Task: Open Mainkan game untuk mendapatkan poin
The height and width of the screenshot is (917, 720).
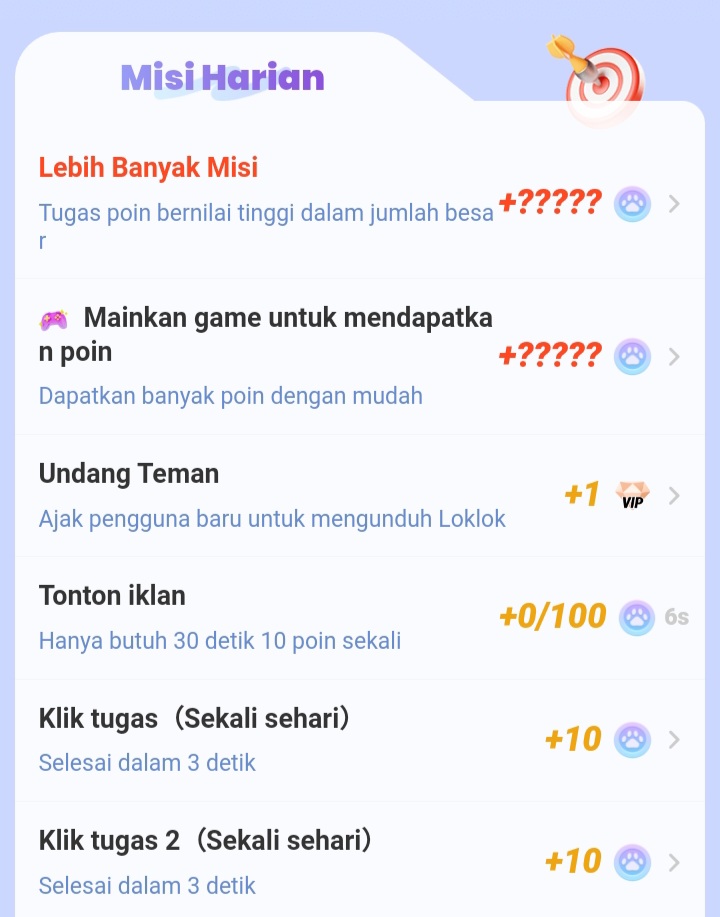Action: pos(360,356)
